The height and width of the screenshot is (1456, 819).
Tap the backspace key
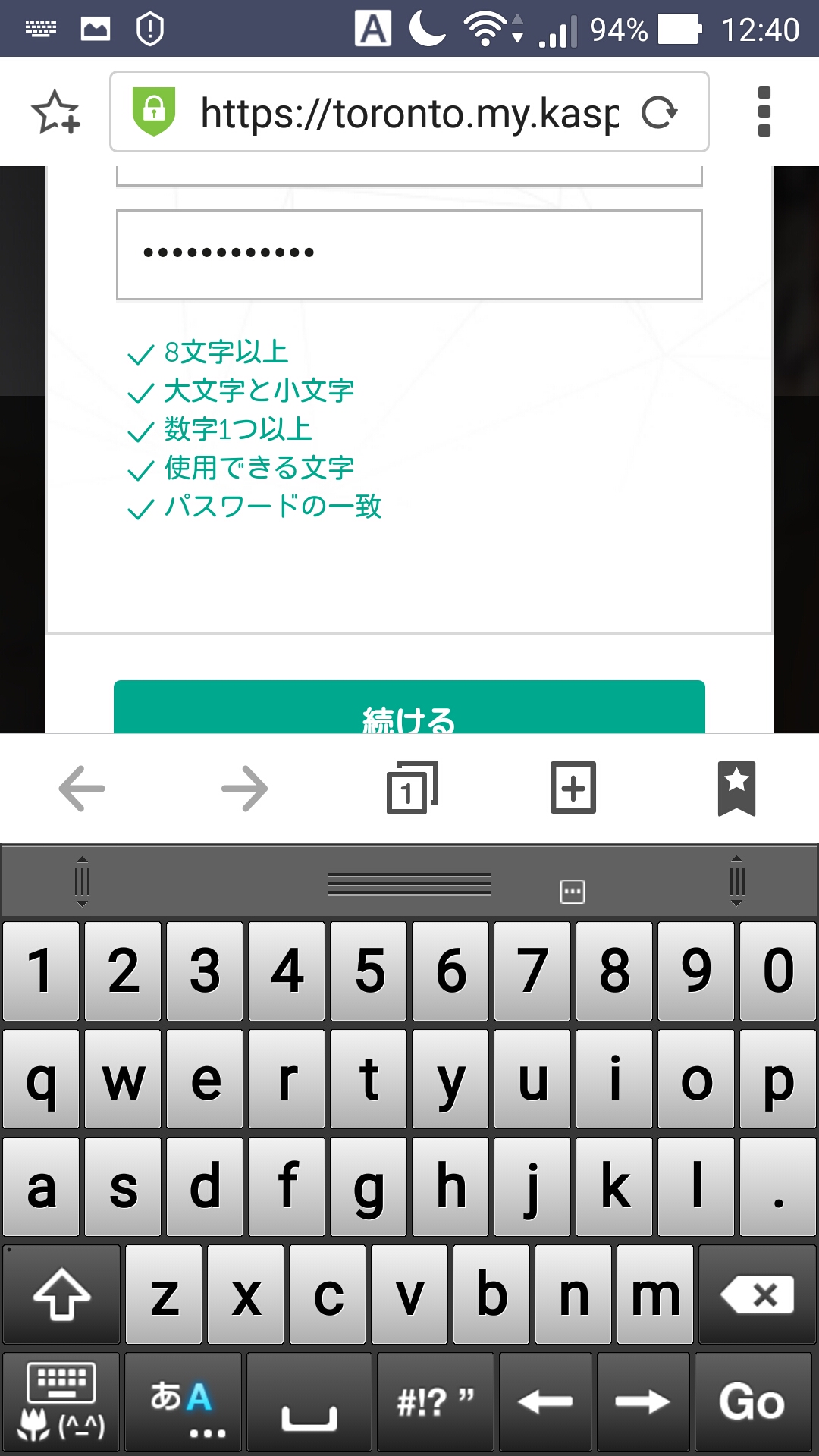point(758,1295)
